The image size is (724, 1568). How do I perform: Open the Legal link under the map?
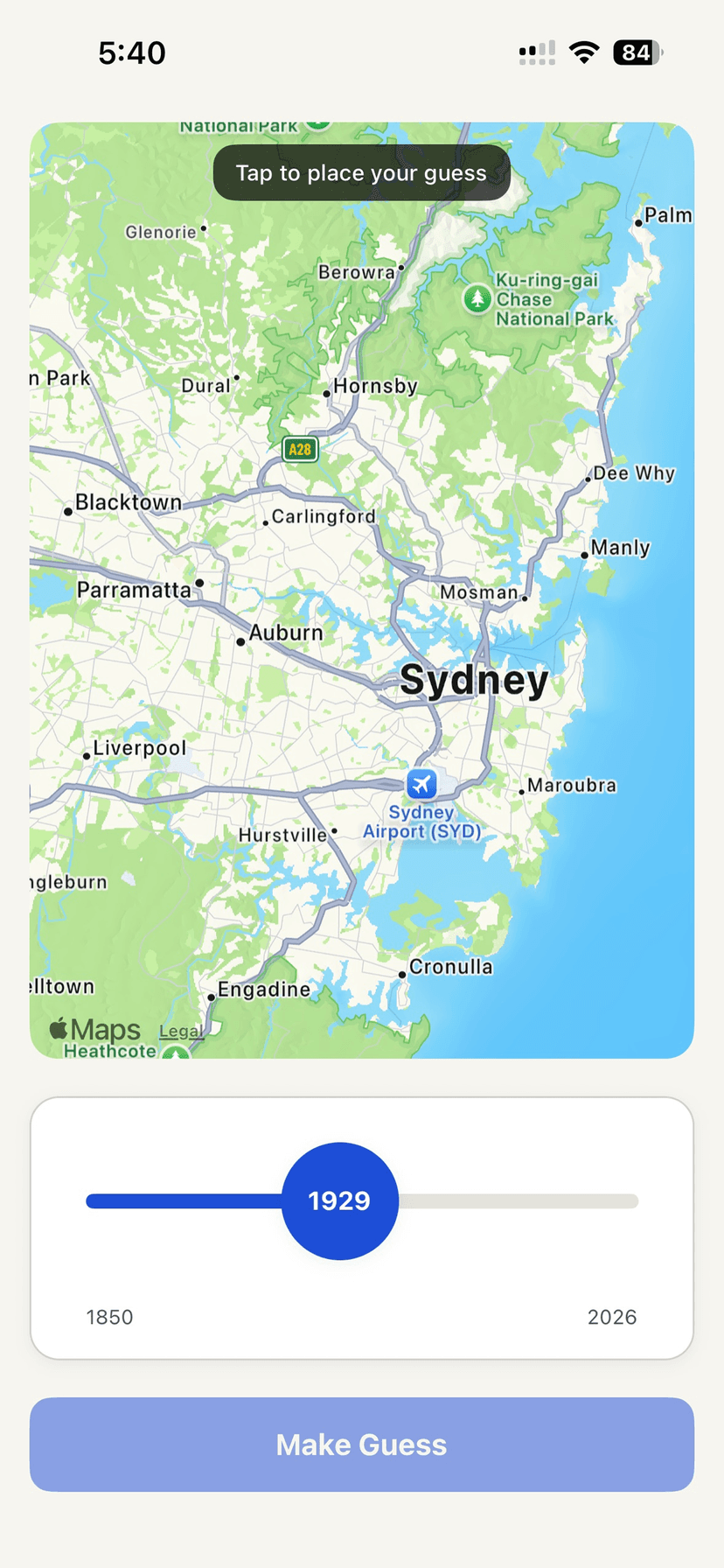[181, 1031]
